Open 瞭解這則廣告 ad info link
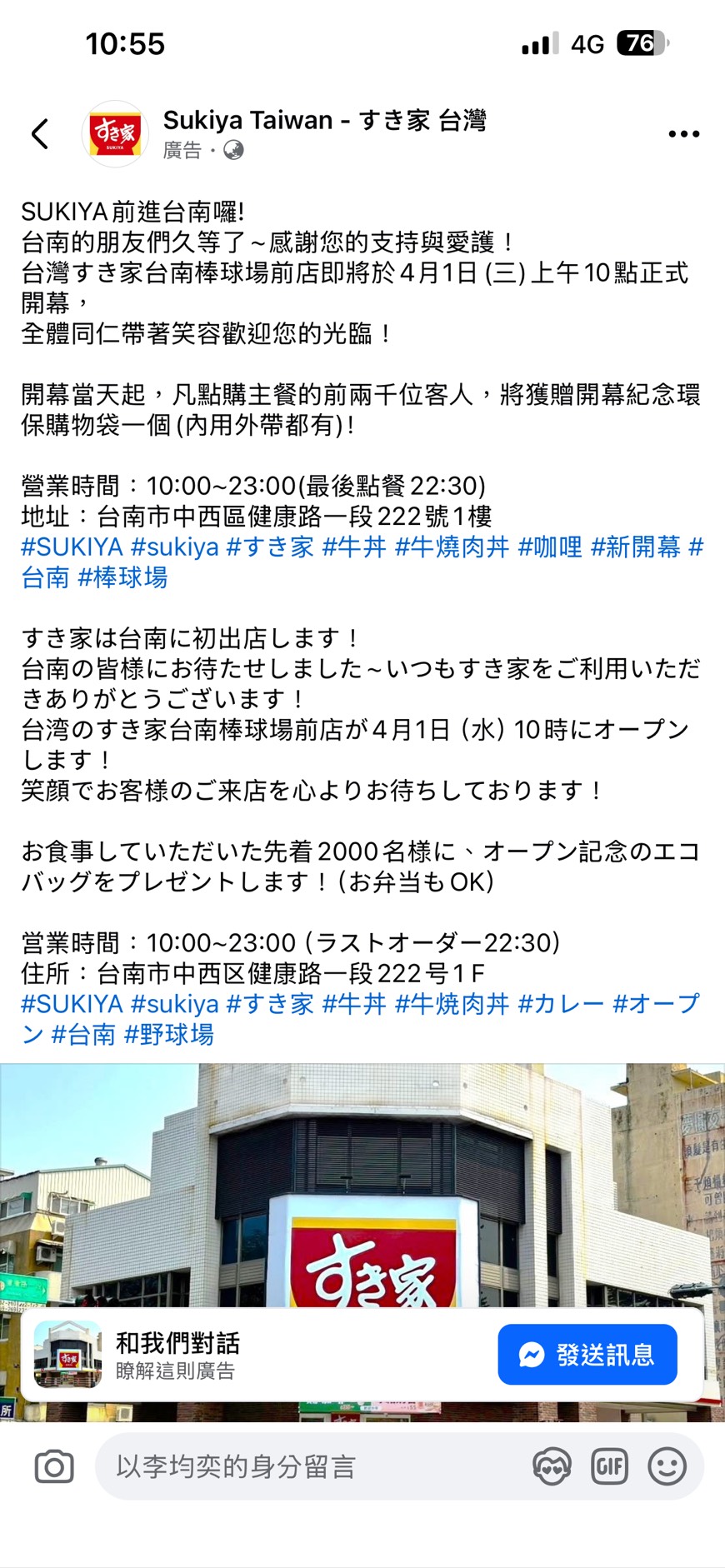This screenshot has height=1568, width=725. 175,1371
